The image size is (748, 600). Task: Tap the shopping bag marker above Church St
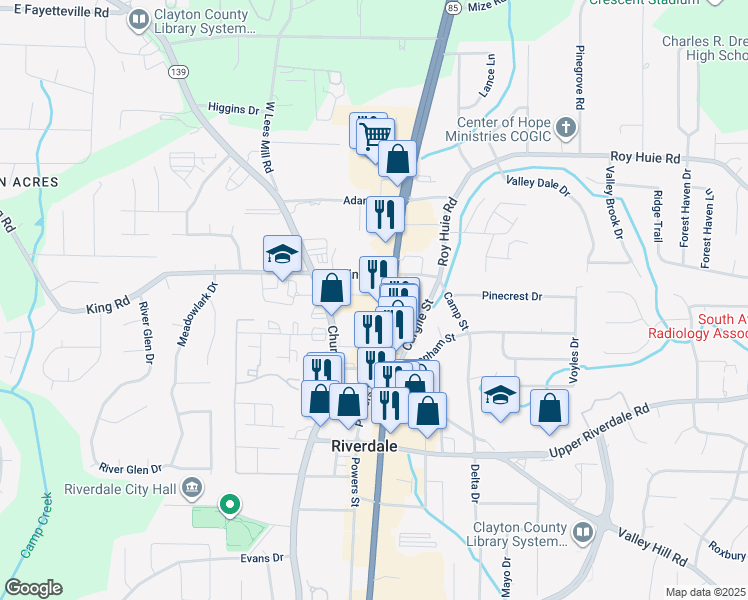tap(332, 291)
